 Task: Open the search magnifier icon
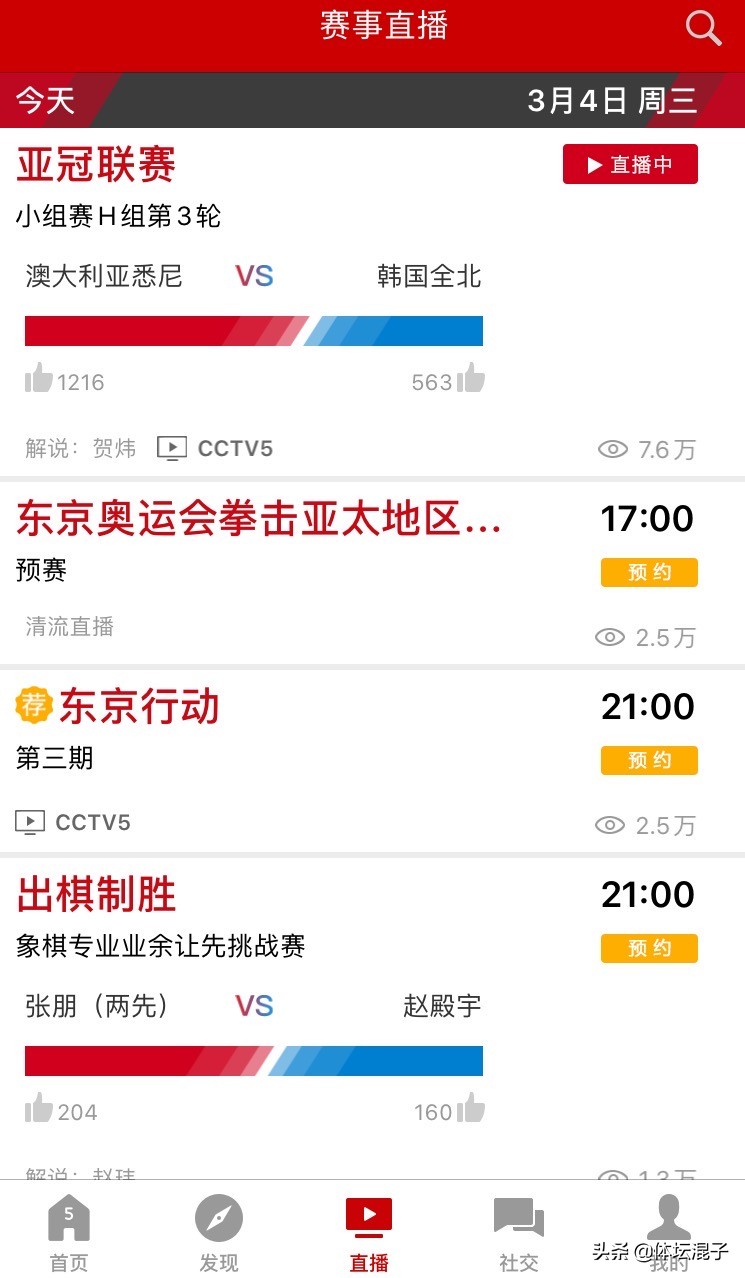(703, 29)
